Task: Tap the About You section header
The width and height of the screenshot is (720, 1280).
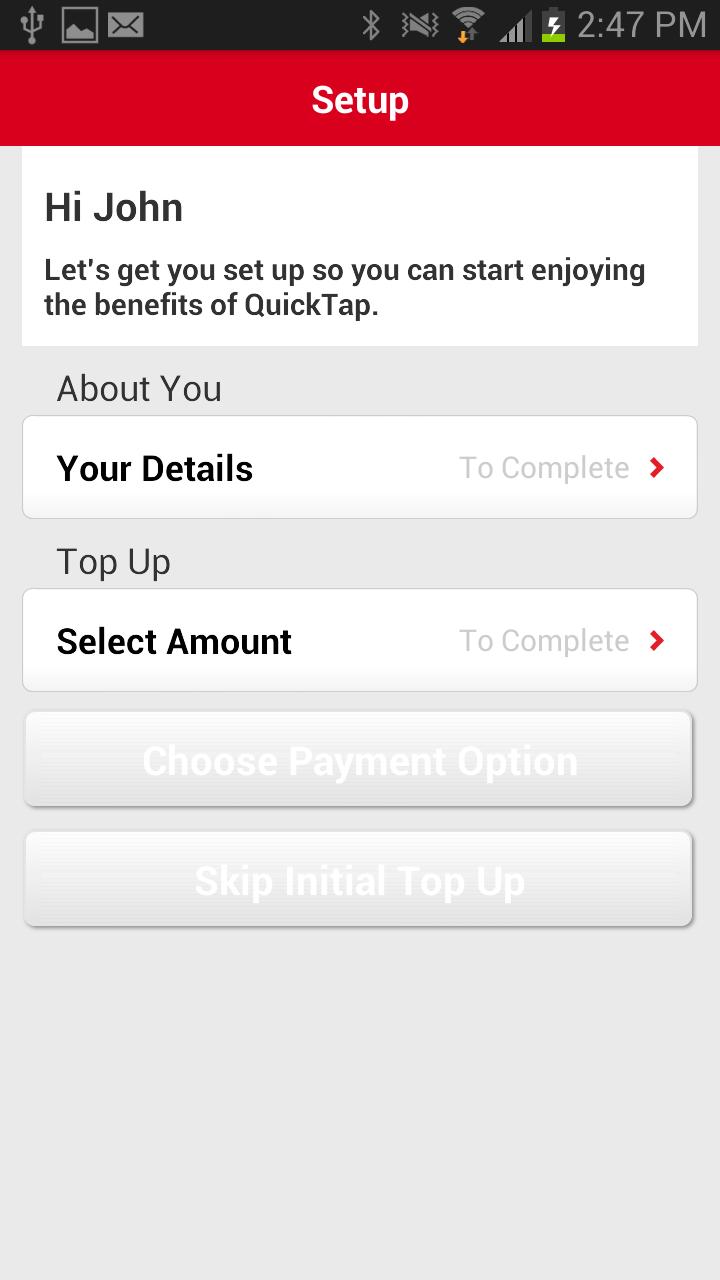Action: pyautogui.click(x=139, y=388)
